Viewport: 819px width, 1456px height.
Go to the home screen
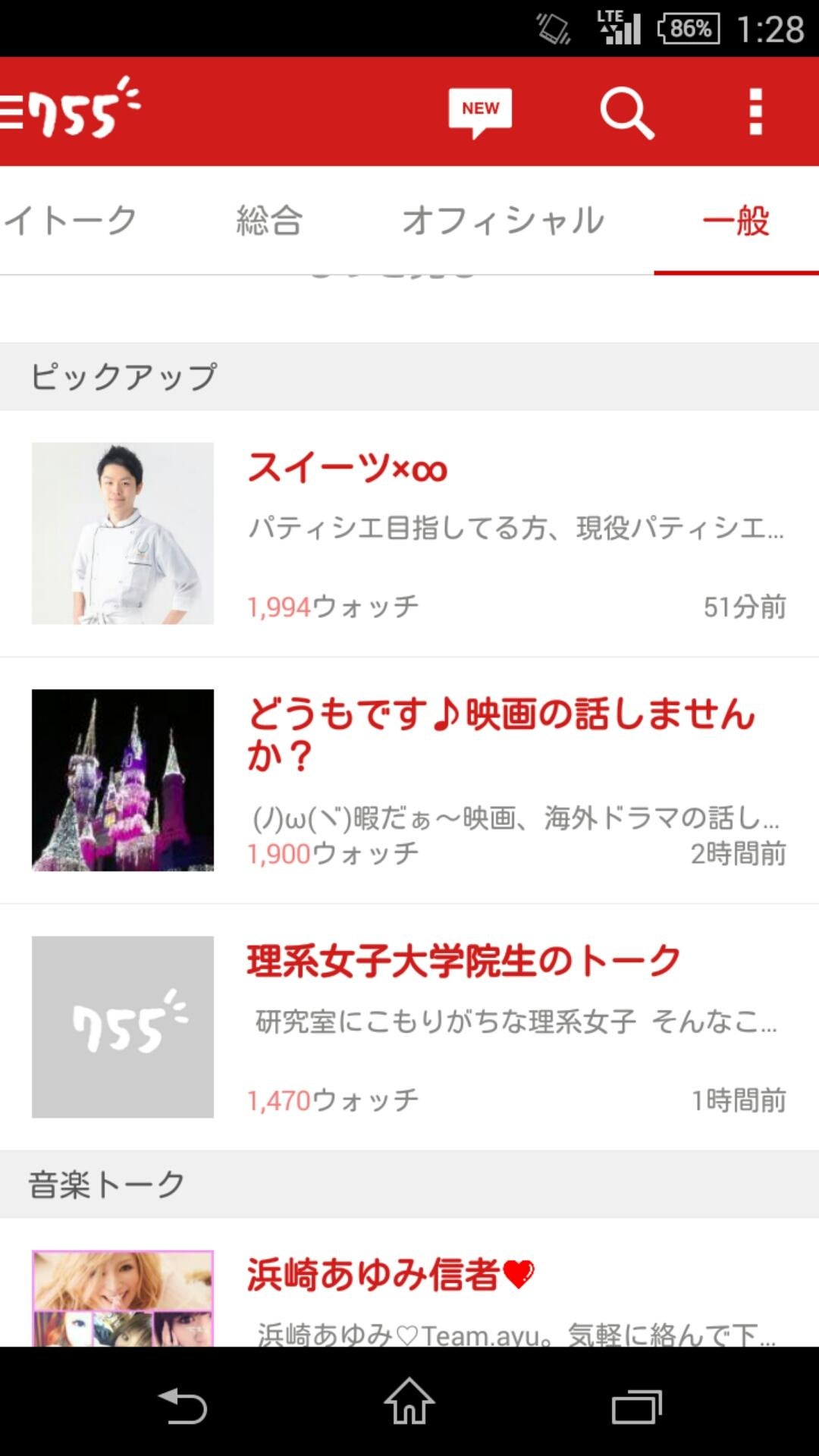[409, 1402]
